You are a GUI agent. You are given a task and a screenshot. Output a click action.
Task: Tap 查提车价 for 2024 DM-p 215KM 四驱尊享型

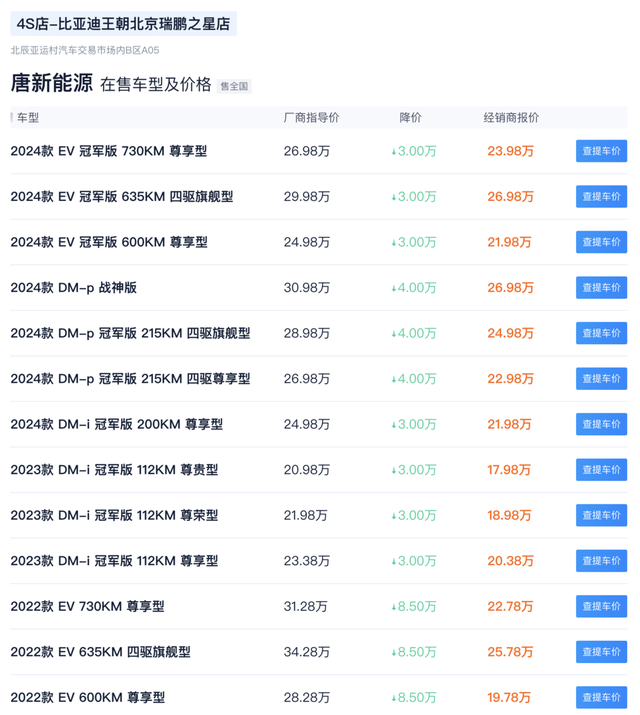pos(601,379)
